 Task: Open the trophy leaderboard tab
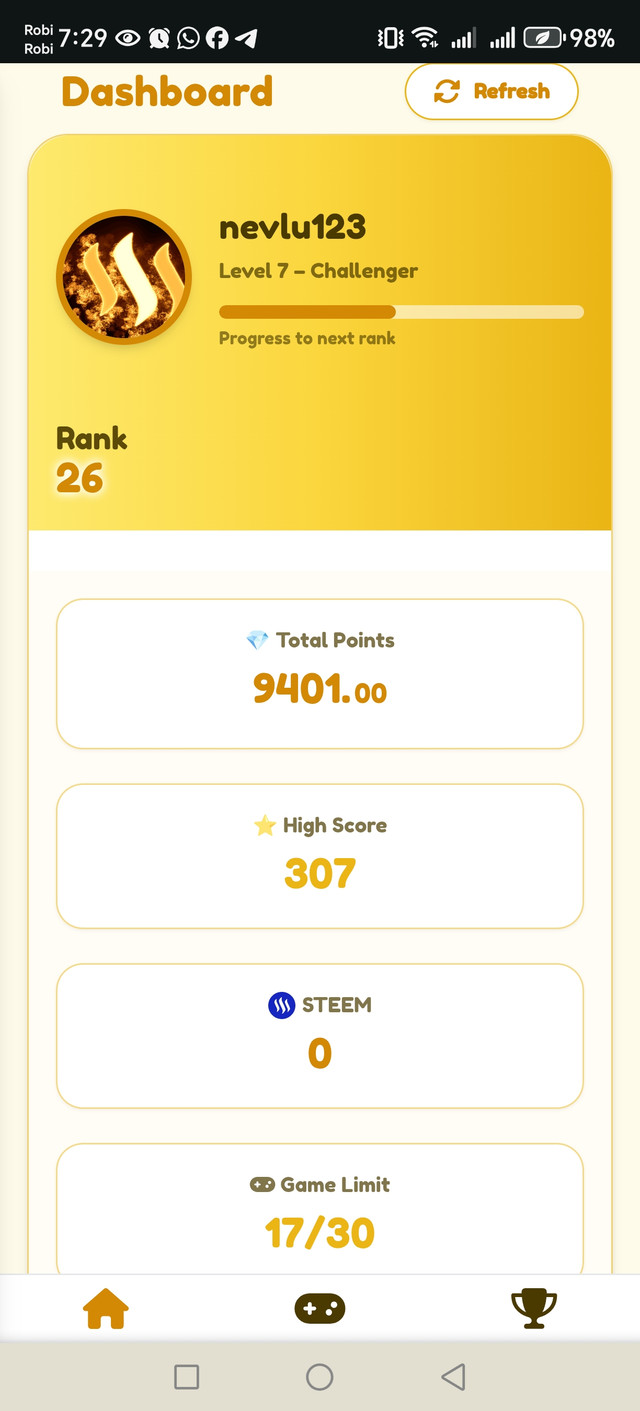point(533,1307)
